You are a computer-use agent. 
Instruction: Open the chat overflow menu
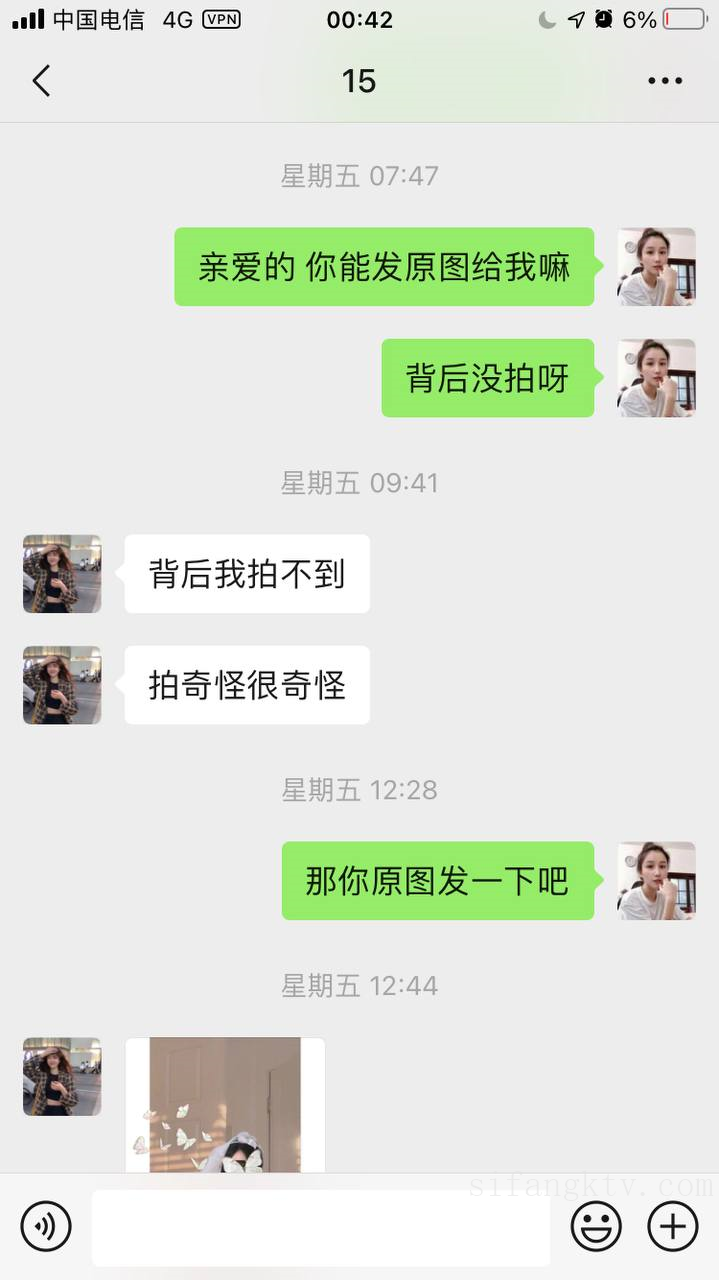[664, 81]
